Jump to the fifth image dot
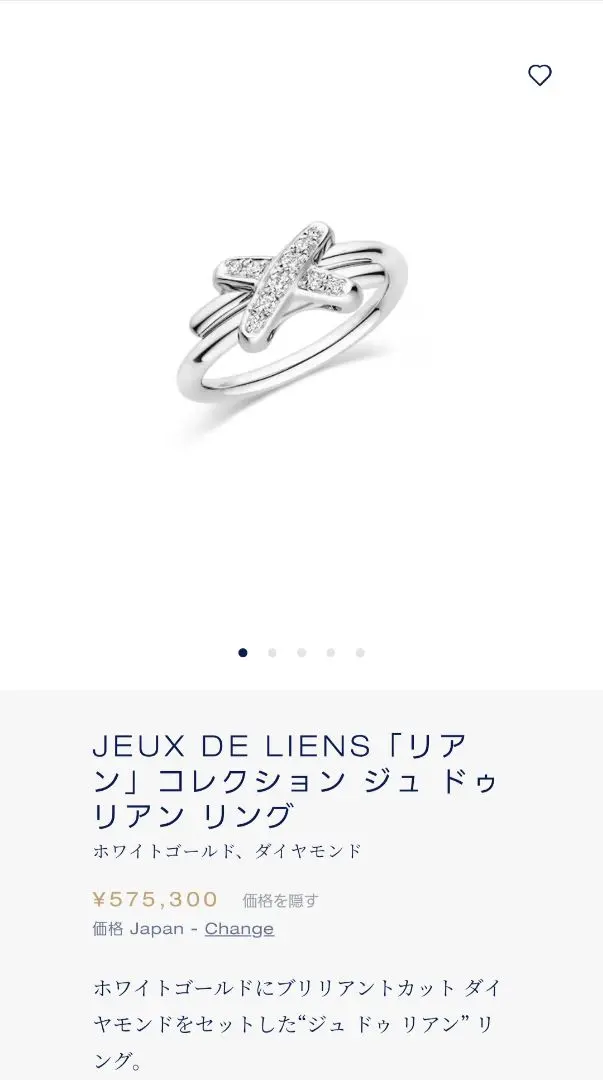The width and height of the screenshot is (603, 1080). [360, 653]
